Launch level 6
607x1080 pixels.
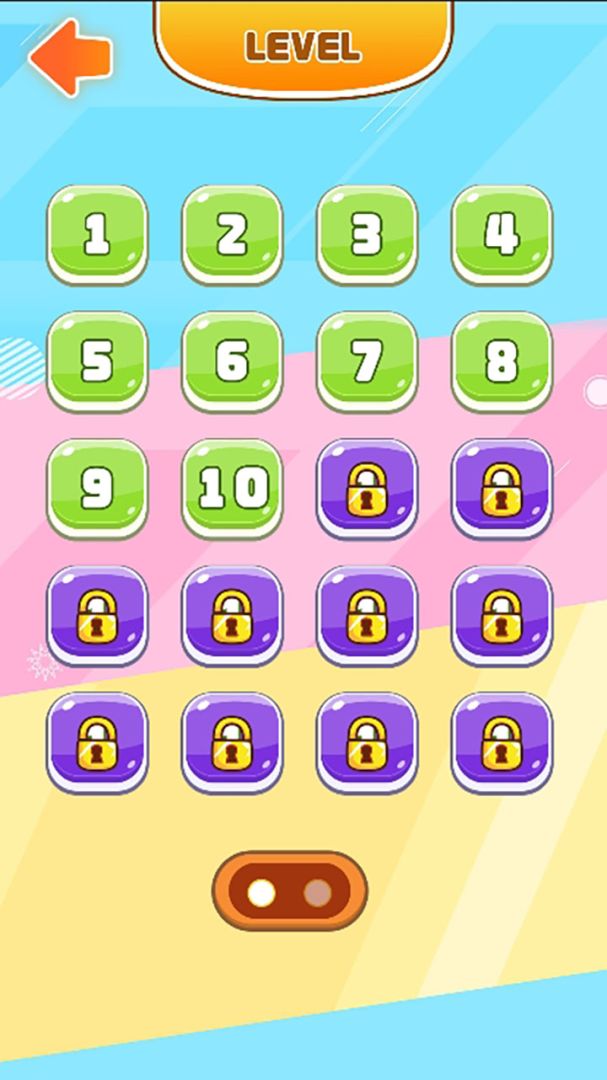tap(232, 361)
